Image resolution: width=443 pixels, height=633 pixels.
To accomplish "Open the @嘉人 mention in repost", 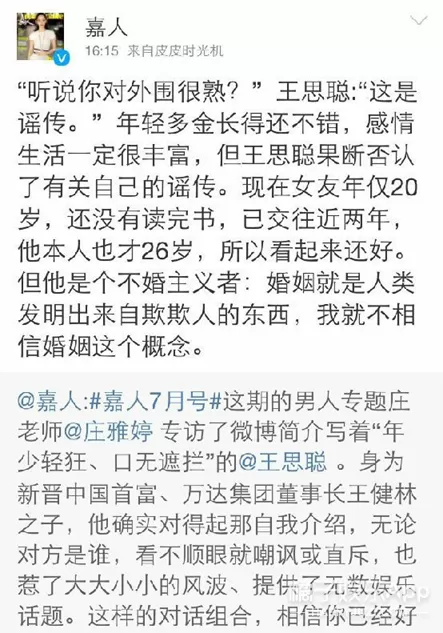I will pyautogui.click(x=50, y=402).
